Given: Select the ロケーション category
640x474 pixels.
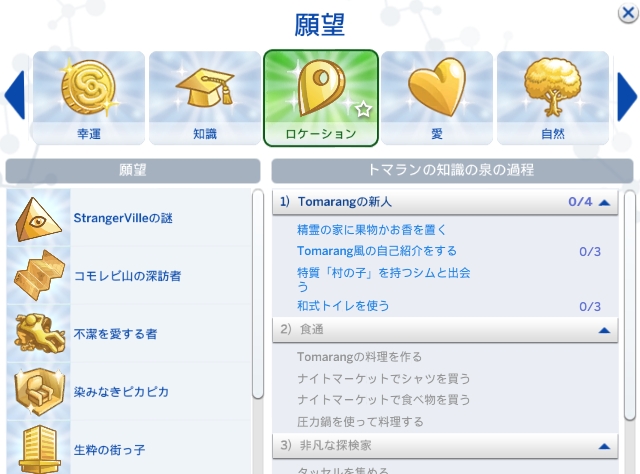Looking at the screenshot, I should pos(321,98).
